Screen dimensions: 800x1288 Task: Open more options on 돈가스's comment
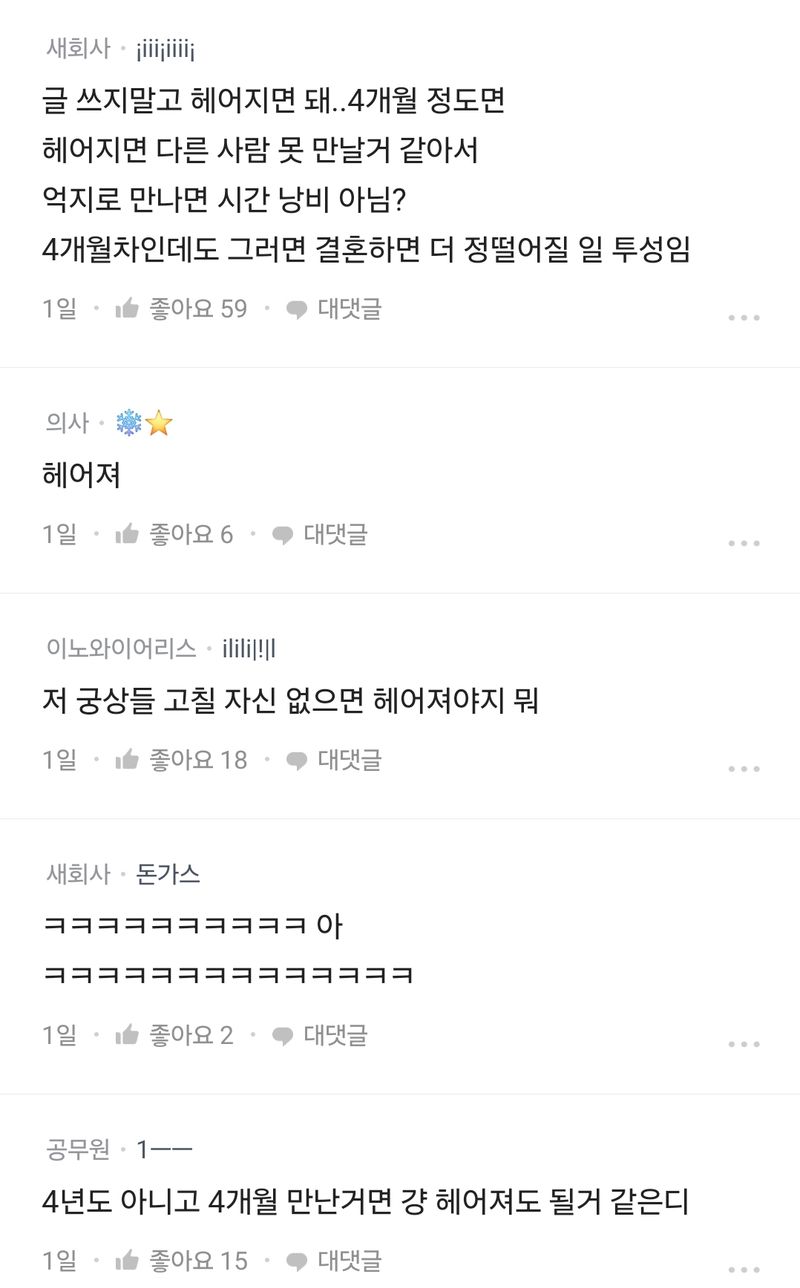[744, 1044]
